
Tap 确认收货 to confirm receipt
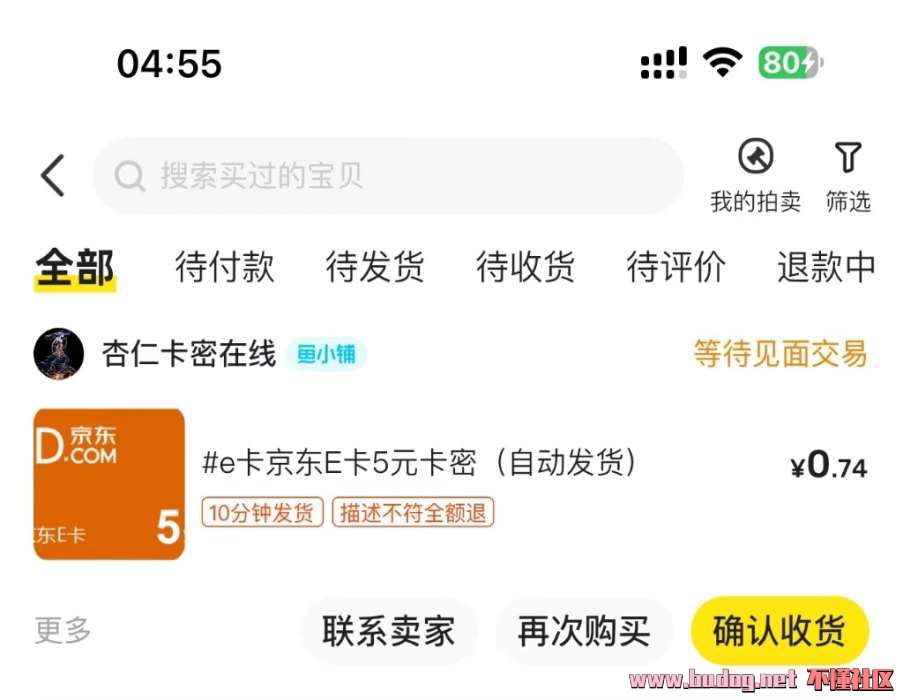pyautogui.click(x=779, y=631)
